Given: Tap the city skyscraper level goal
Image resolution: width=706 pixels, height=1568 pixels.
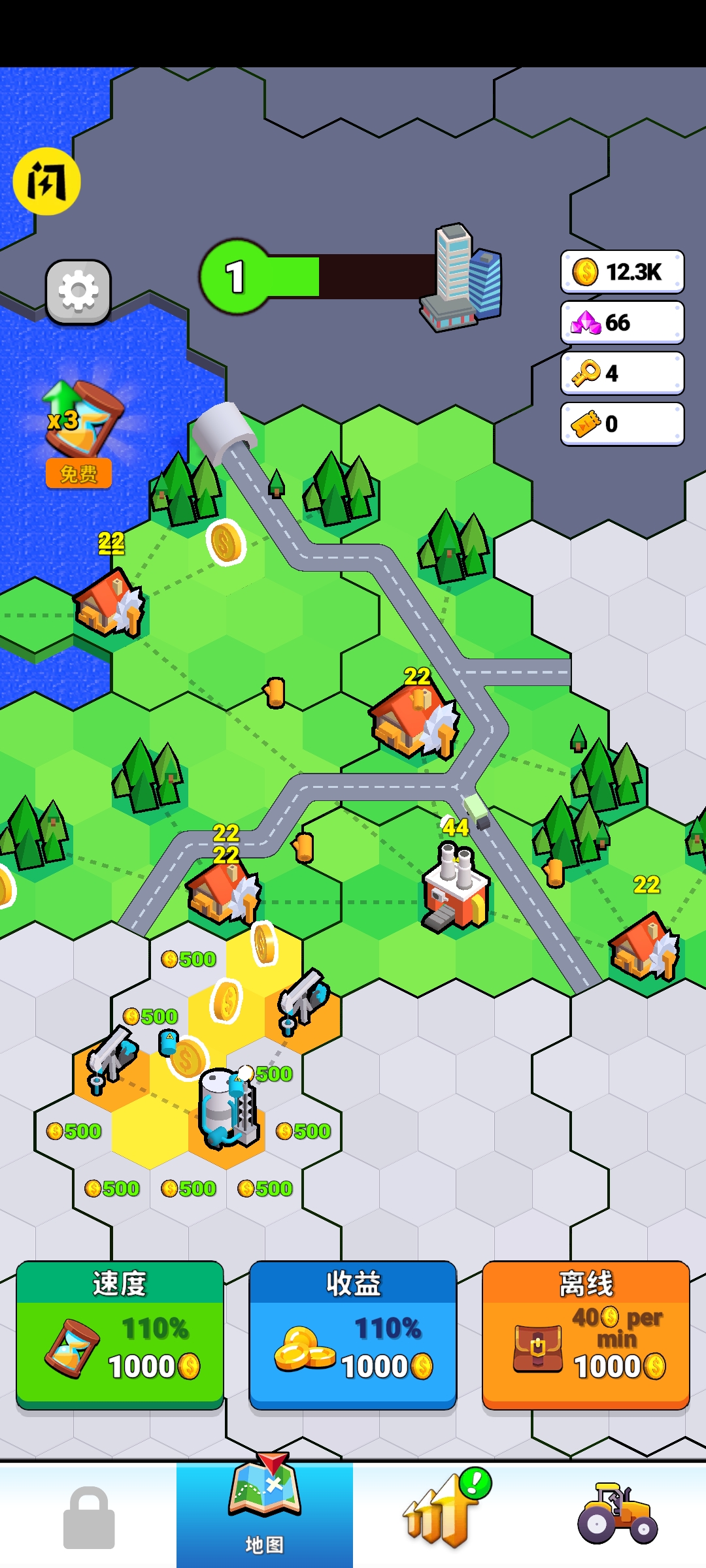Looking at the screenshot, I should point(461,278).
